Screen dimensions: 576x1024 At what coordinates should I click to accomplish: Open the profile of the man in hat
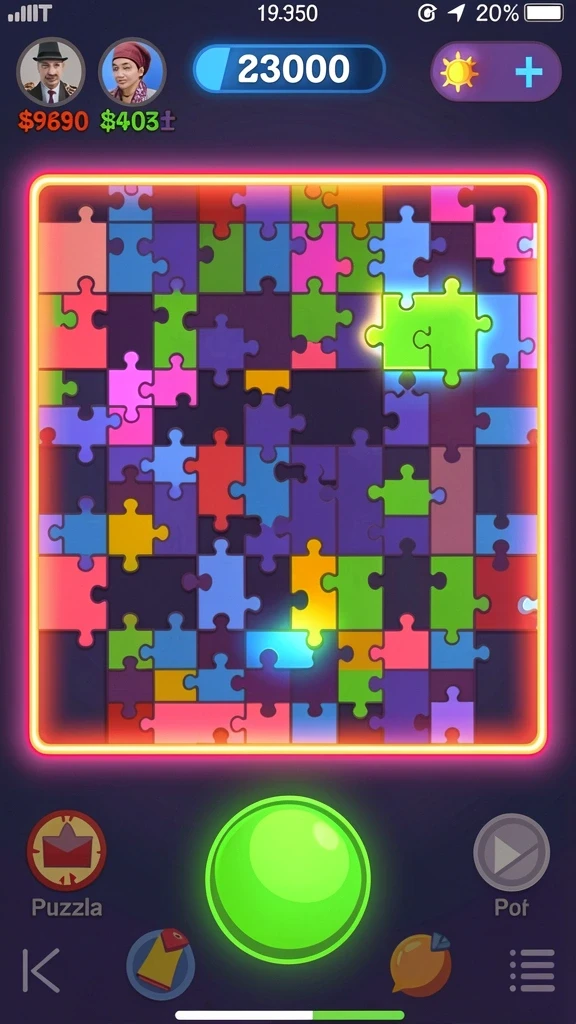click(x=51, y=71)
